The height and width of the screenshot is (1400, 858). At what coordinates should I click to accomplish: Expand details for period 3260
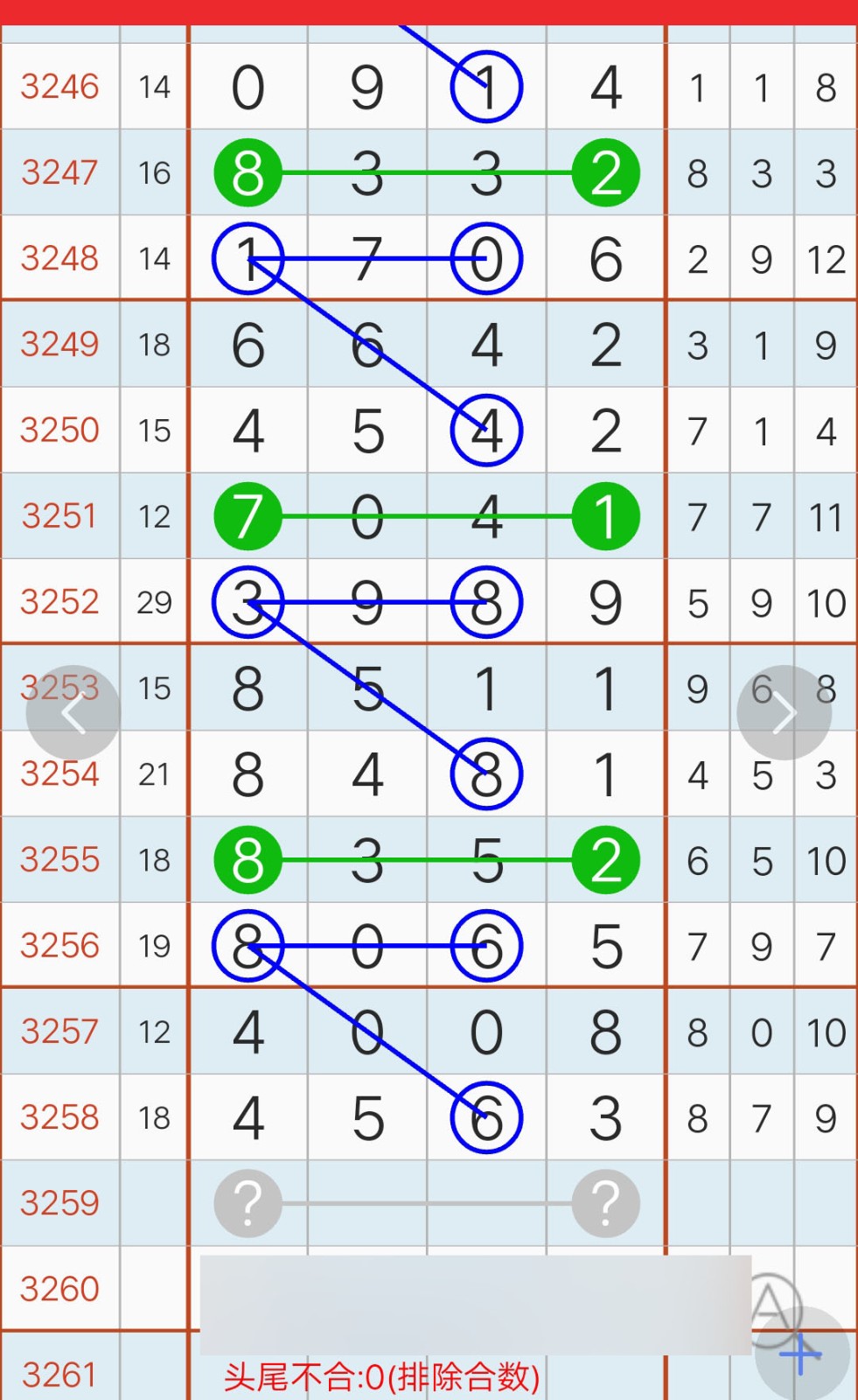point(58,1288)
